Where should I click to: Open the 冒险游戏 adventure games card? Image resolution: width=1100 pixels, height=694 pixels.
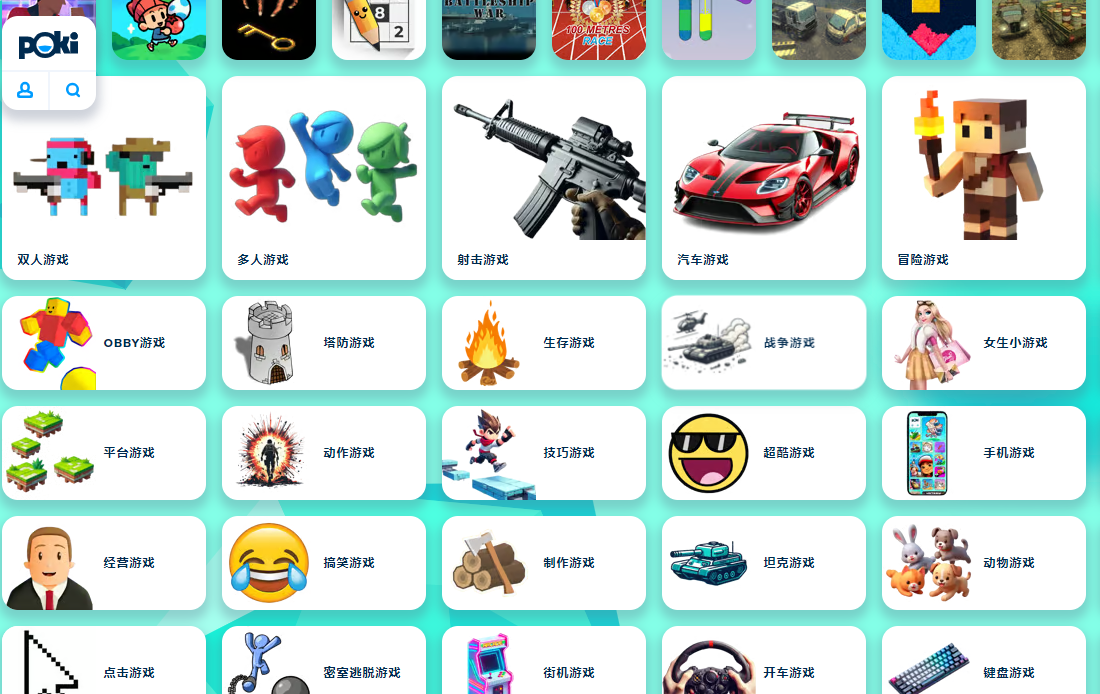click(984, 178)
